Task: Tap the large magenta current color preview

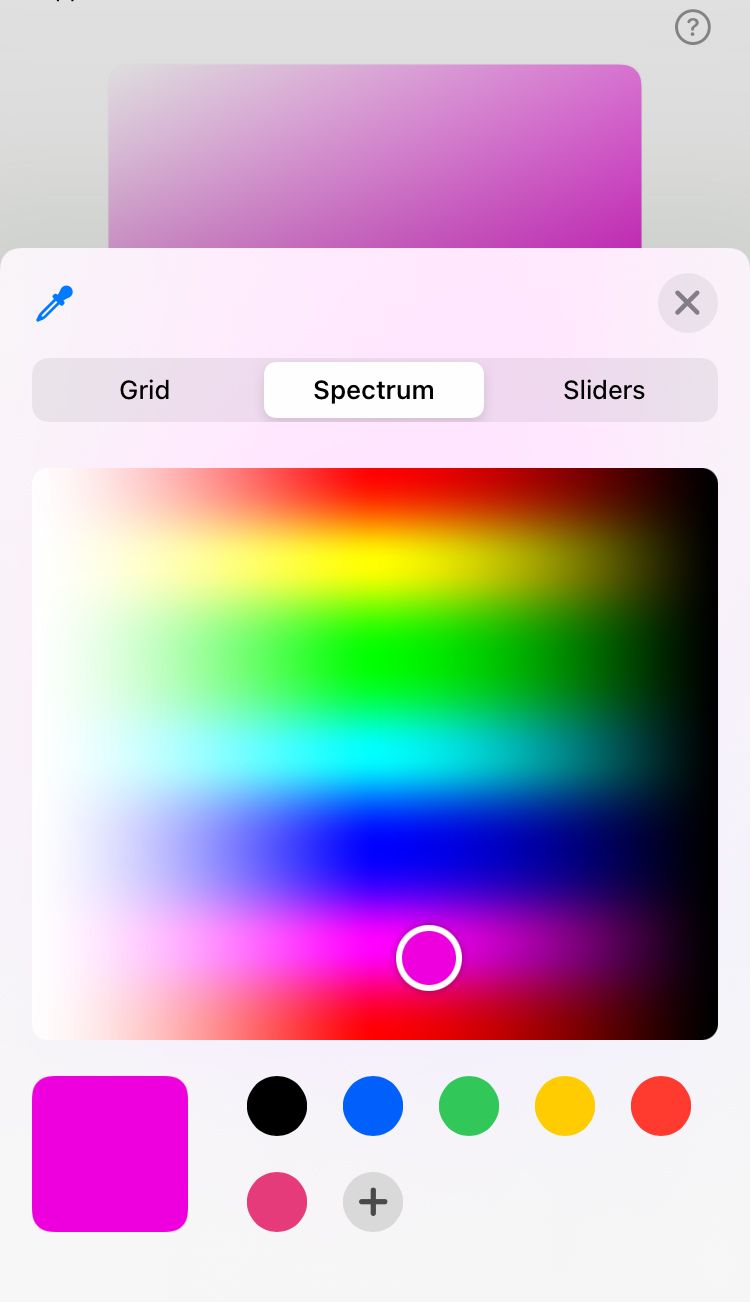Action: 110,1154
